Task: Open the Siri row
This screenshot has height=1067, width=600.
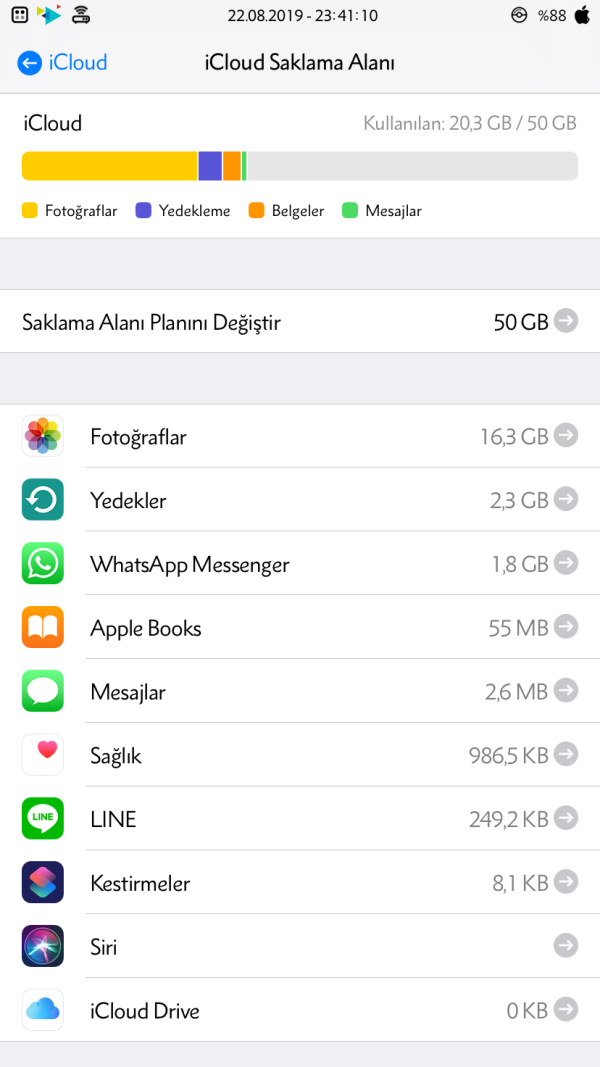Action: [x=300, y=946]
